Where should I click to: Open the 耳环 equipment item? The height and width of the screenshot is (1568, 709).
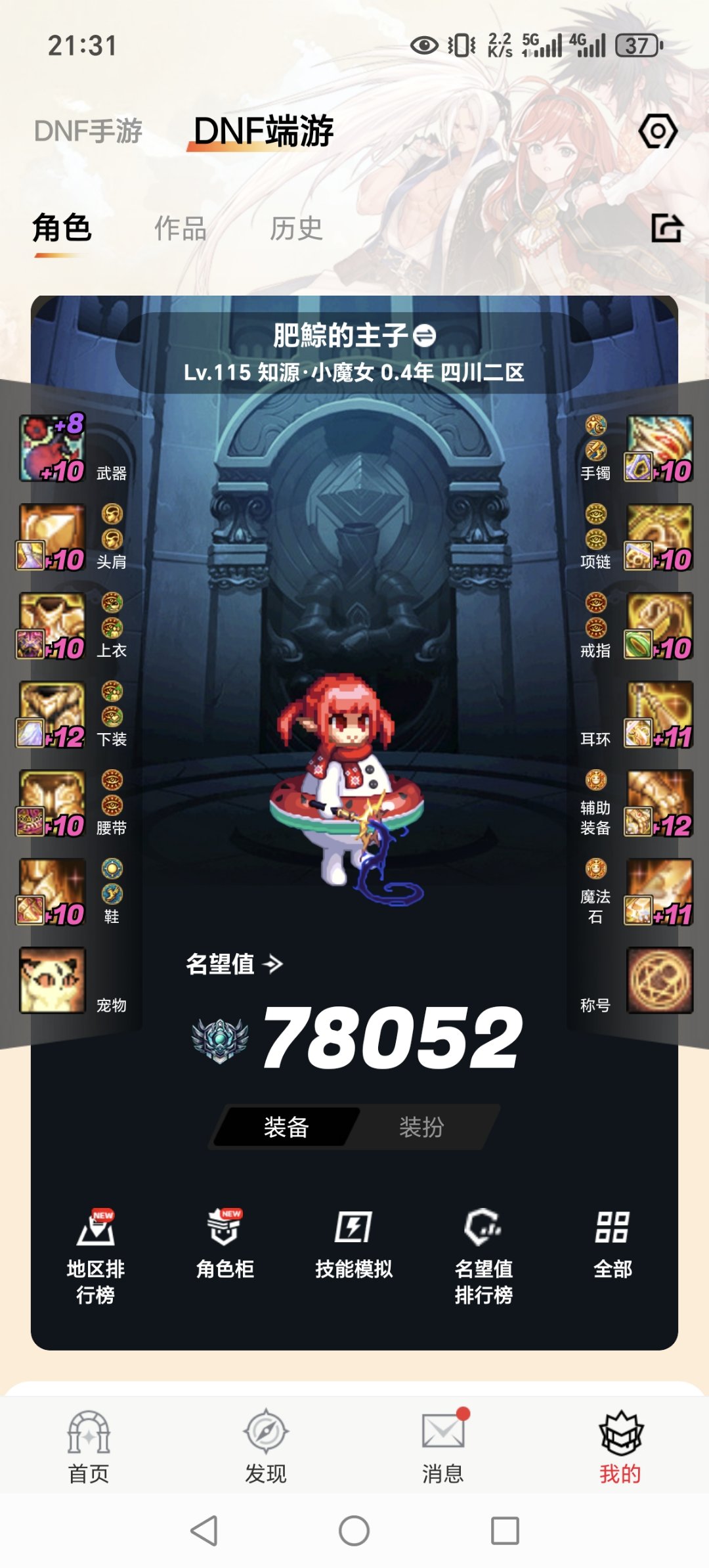(x=659, y=715)
